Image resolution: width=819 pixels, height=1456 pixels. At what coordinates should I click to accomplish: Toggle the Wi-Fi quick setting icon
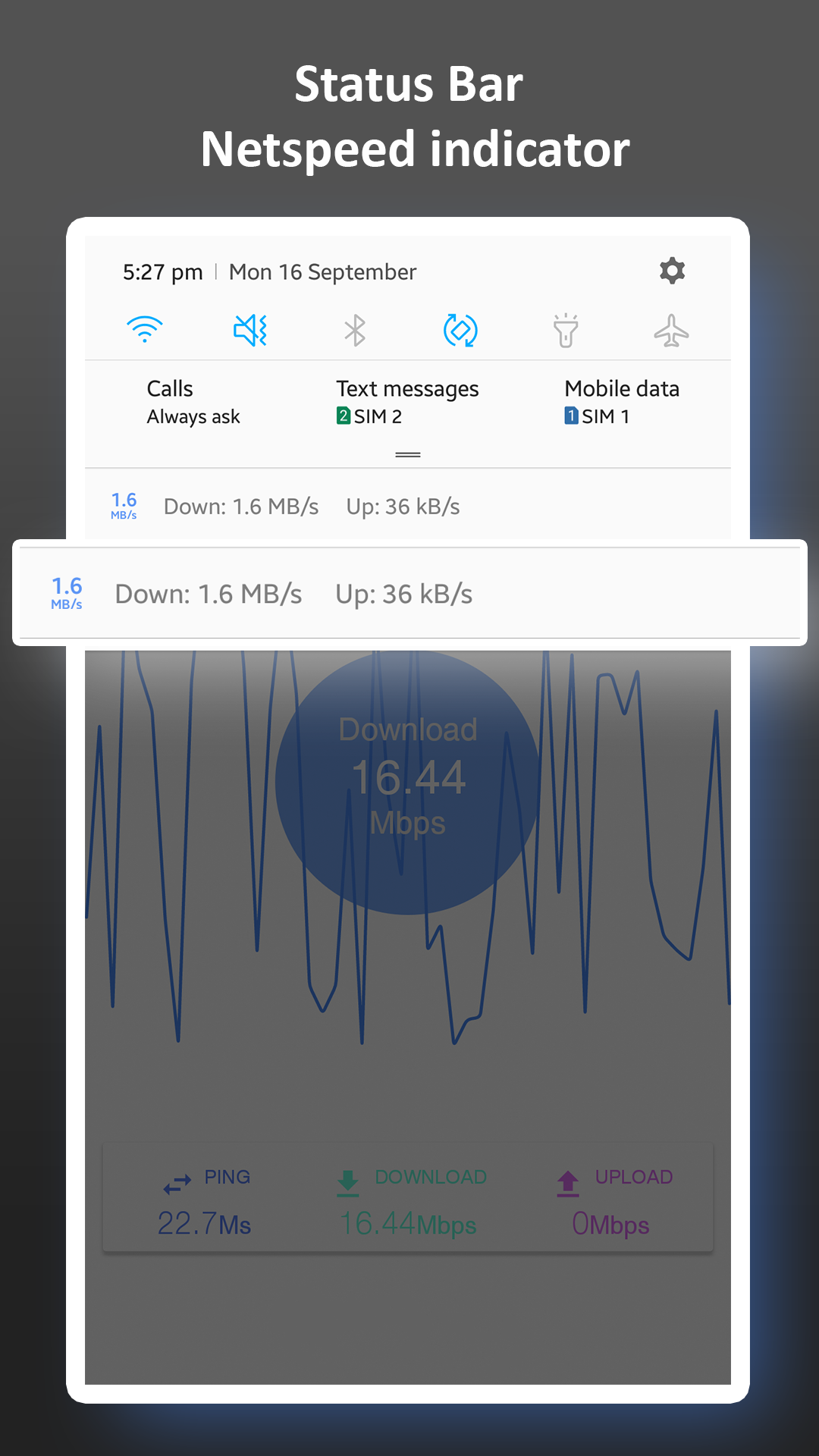pyautogui.click(x=145, y=329)
